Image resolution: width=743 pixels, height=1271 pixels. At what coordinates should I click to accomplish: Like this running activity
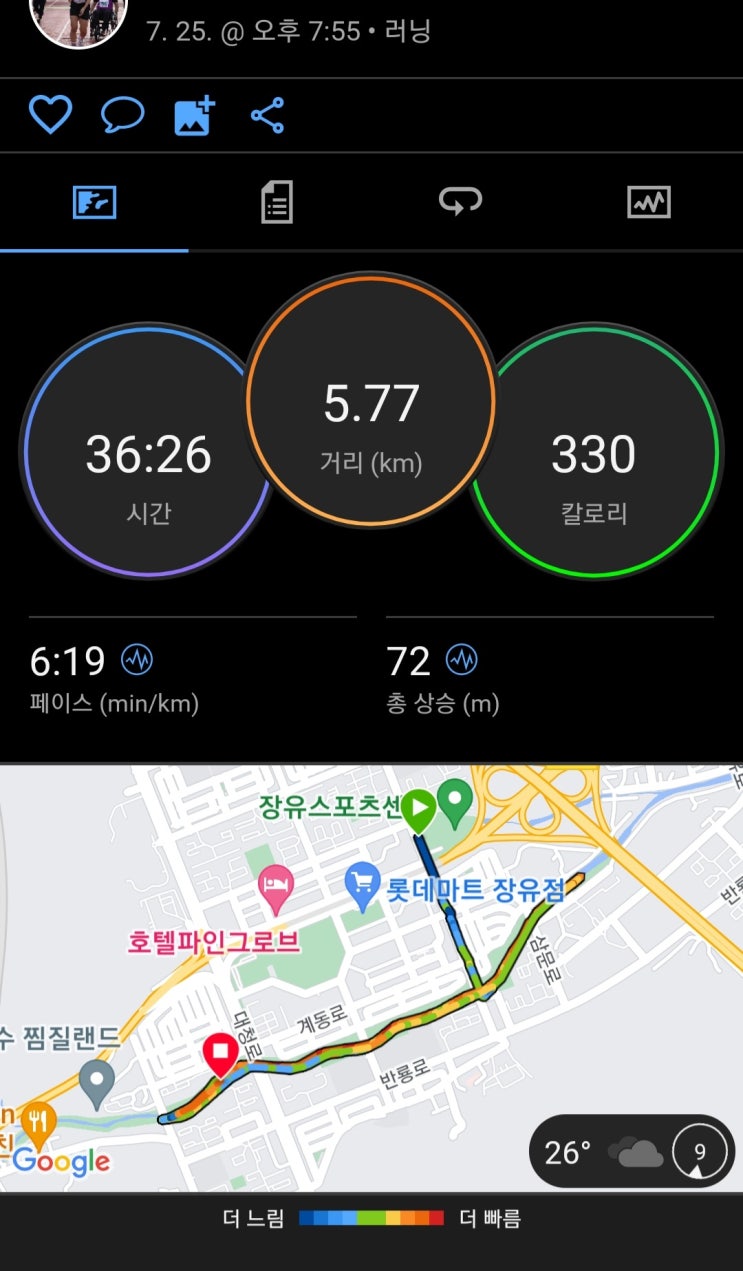49,116
